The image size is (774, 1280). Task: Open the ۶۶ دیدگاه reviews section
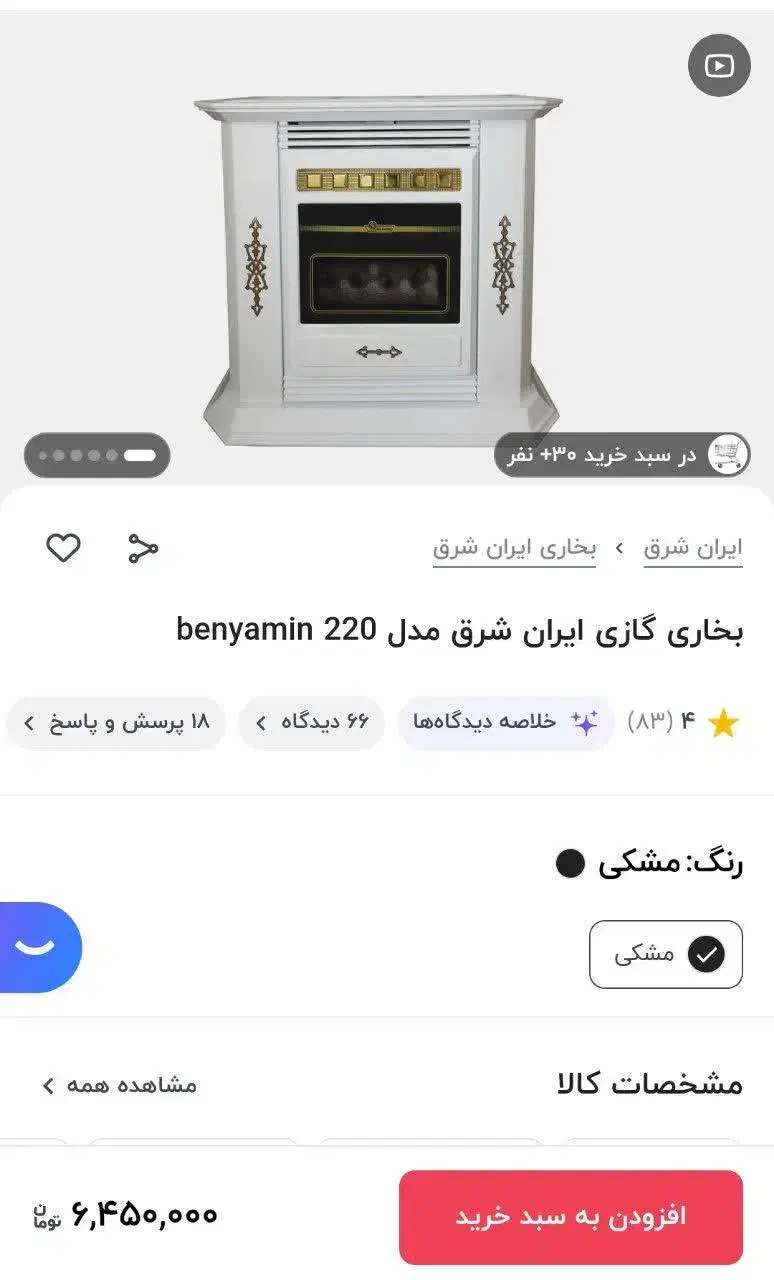[x=311, y=722]
